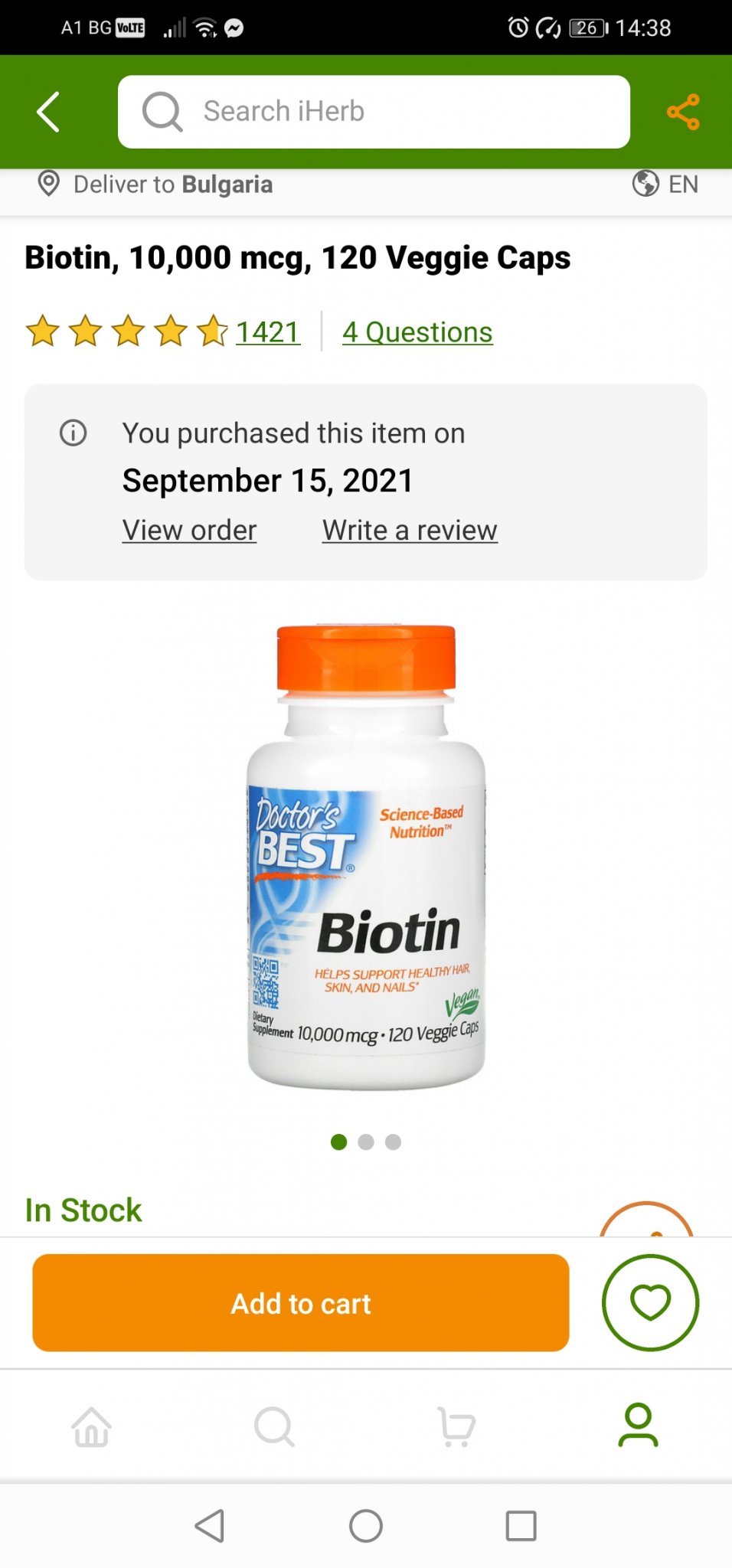
Task: Add this item to the wishlist heart
Action: (650, 1302)
